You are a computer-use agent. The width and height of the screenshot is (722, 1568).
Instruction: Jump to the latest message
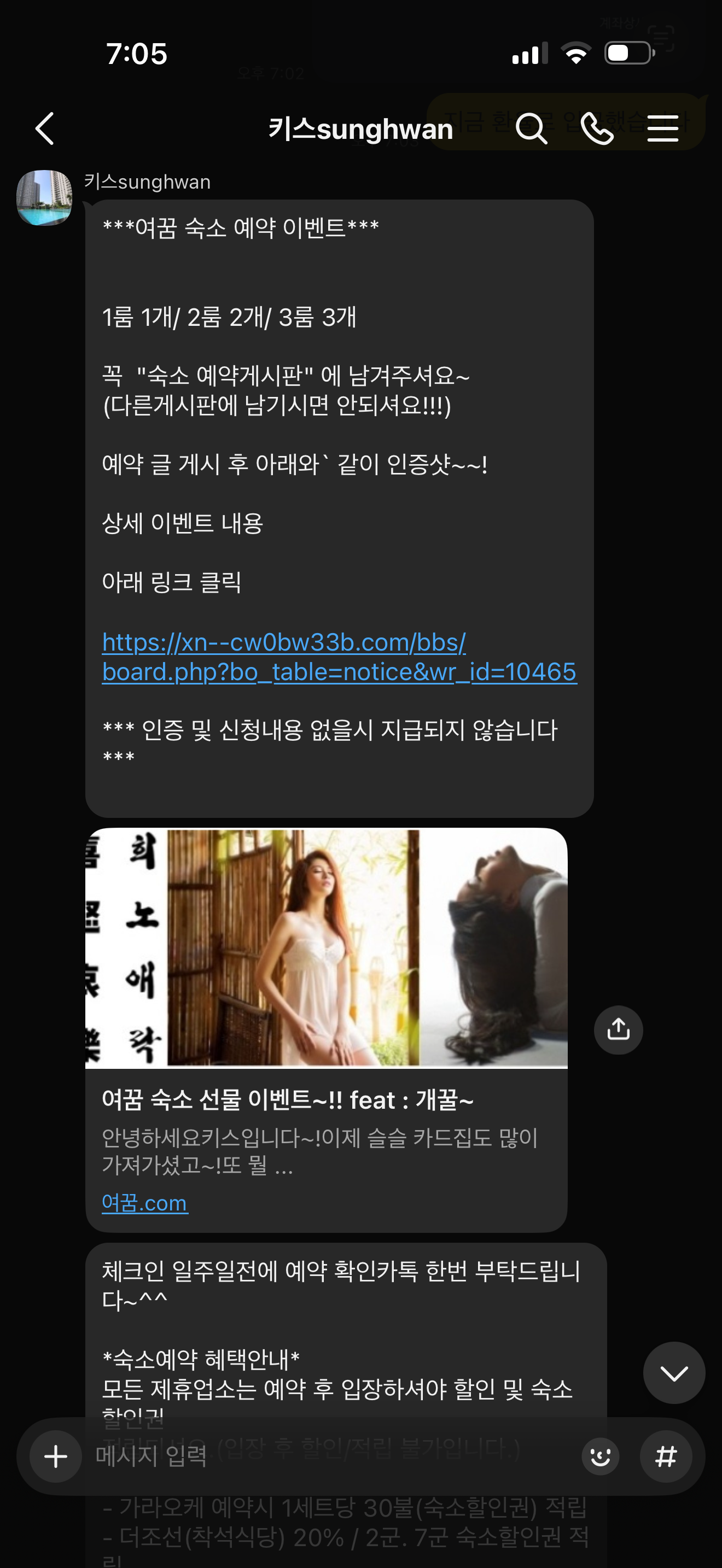[674, 1373]
